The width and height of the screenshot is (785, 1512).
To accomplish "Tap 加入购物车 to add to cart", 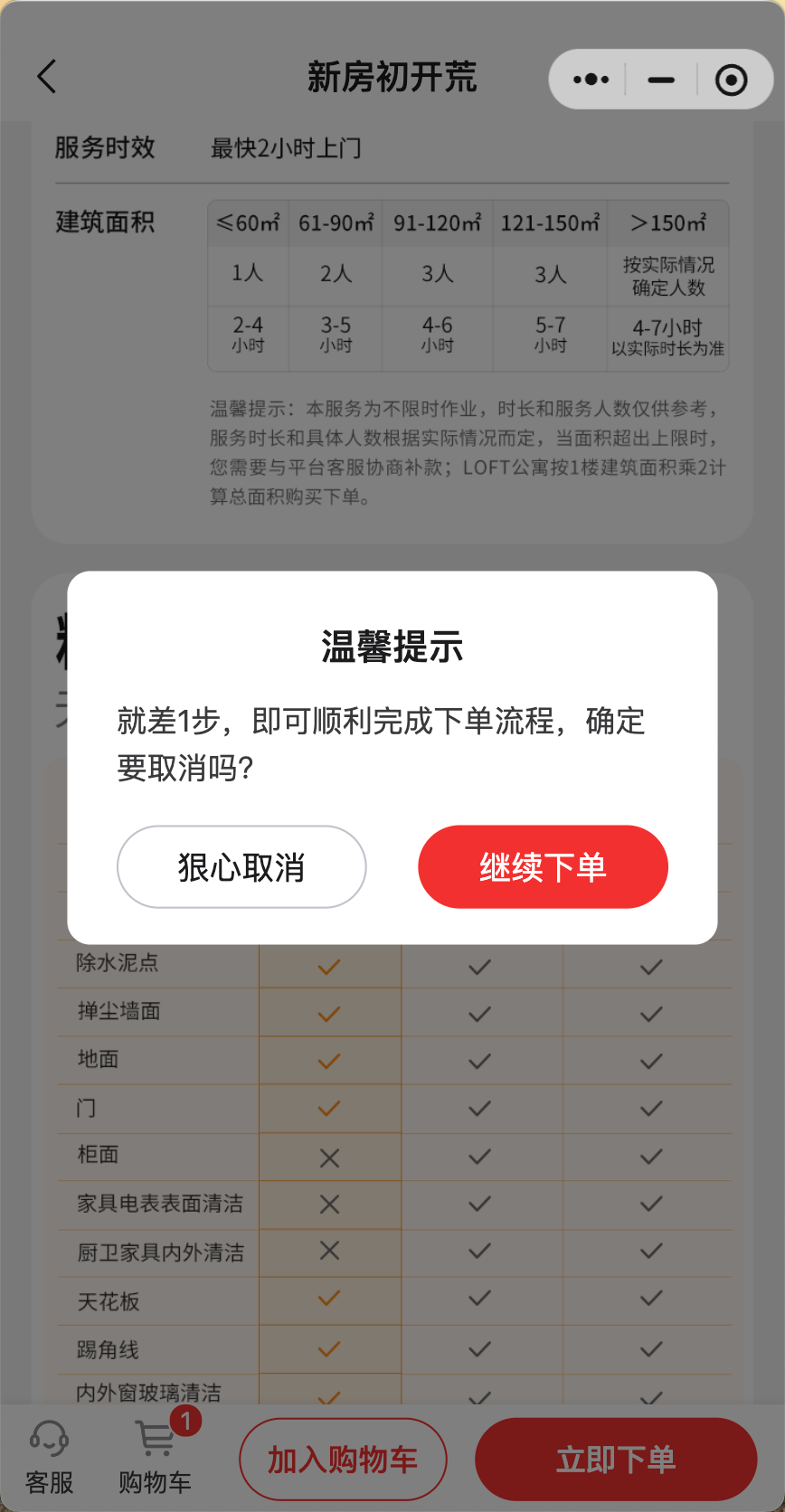I will pyautogui.click(x=343, y=1460).
